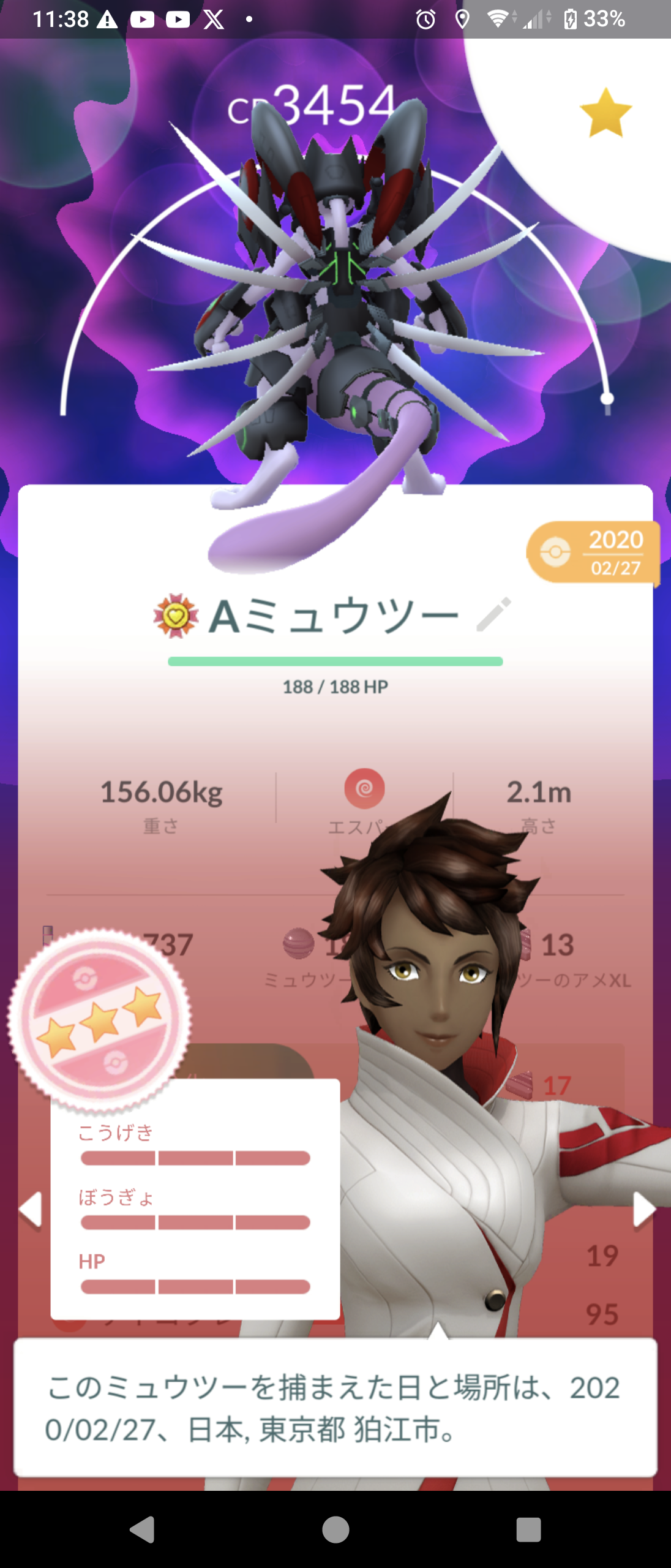Go back with the system back button
The height and width of the screenshot is (1568, 671).
pos(143,1529)
